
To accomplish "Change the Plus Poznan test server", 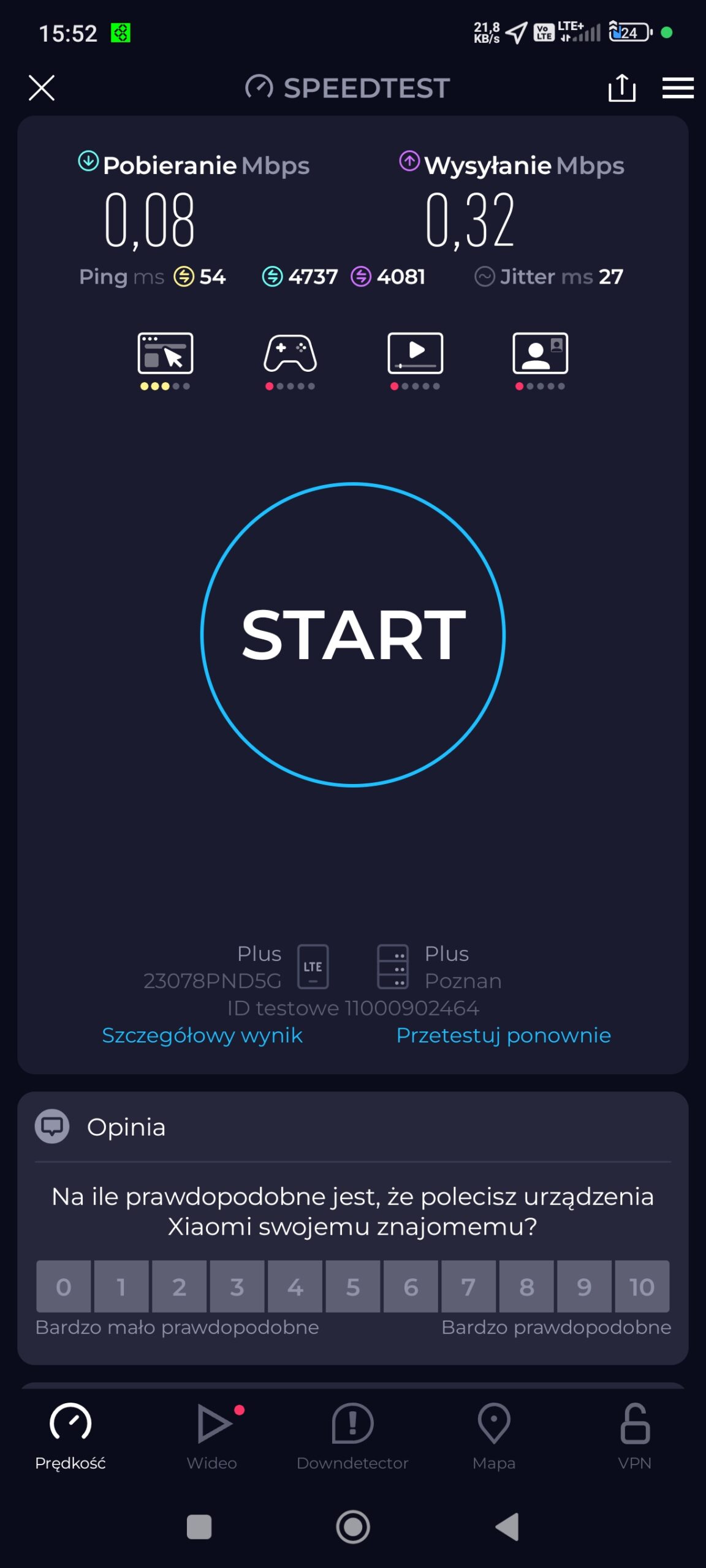I will pyautogui.click(x=439, y=967).
